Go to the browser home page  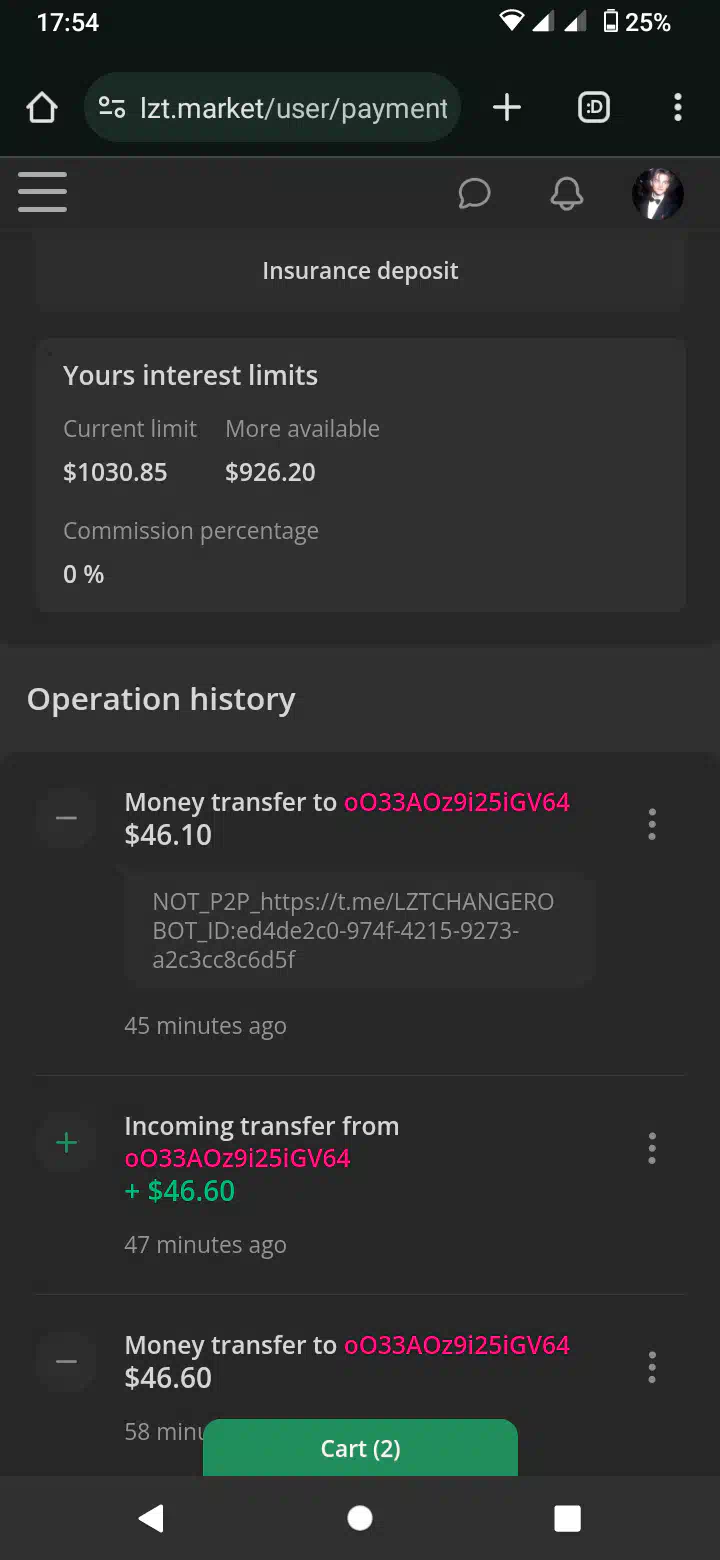pyautogui.click(x=42, y=108)
